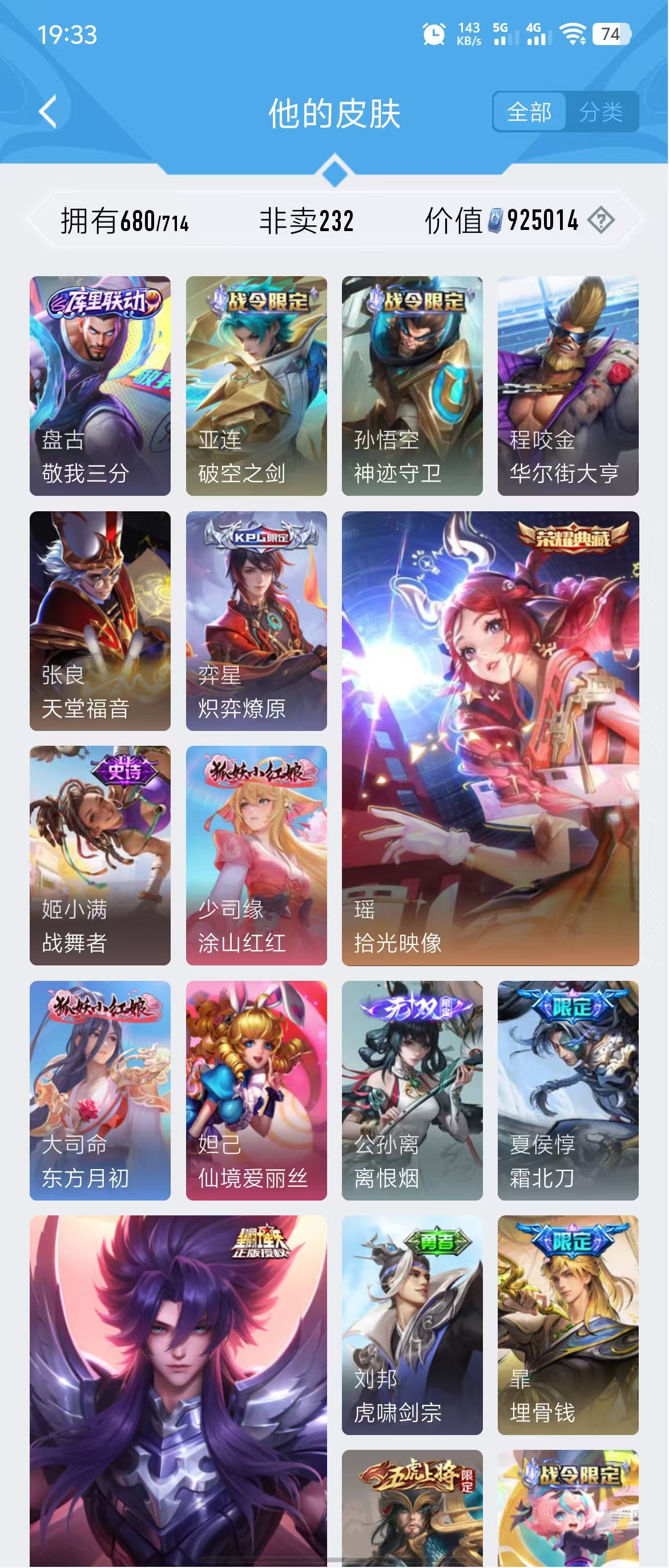Image resolution: width=669 pixels, height=1568 pixels.
Task: Open 少司缘 涂山红红 skin
Action: [x=256, y=855]
